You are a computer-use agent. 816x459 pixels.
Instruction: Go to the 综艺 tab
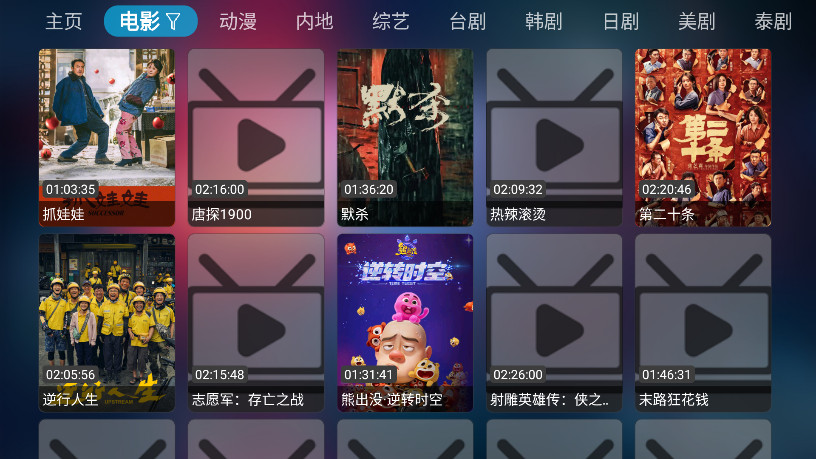[x=391, y=21]
